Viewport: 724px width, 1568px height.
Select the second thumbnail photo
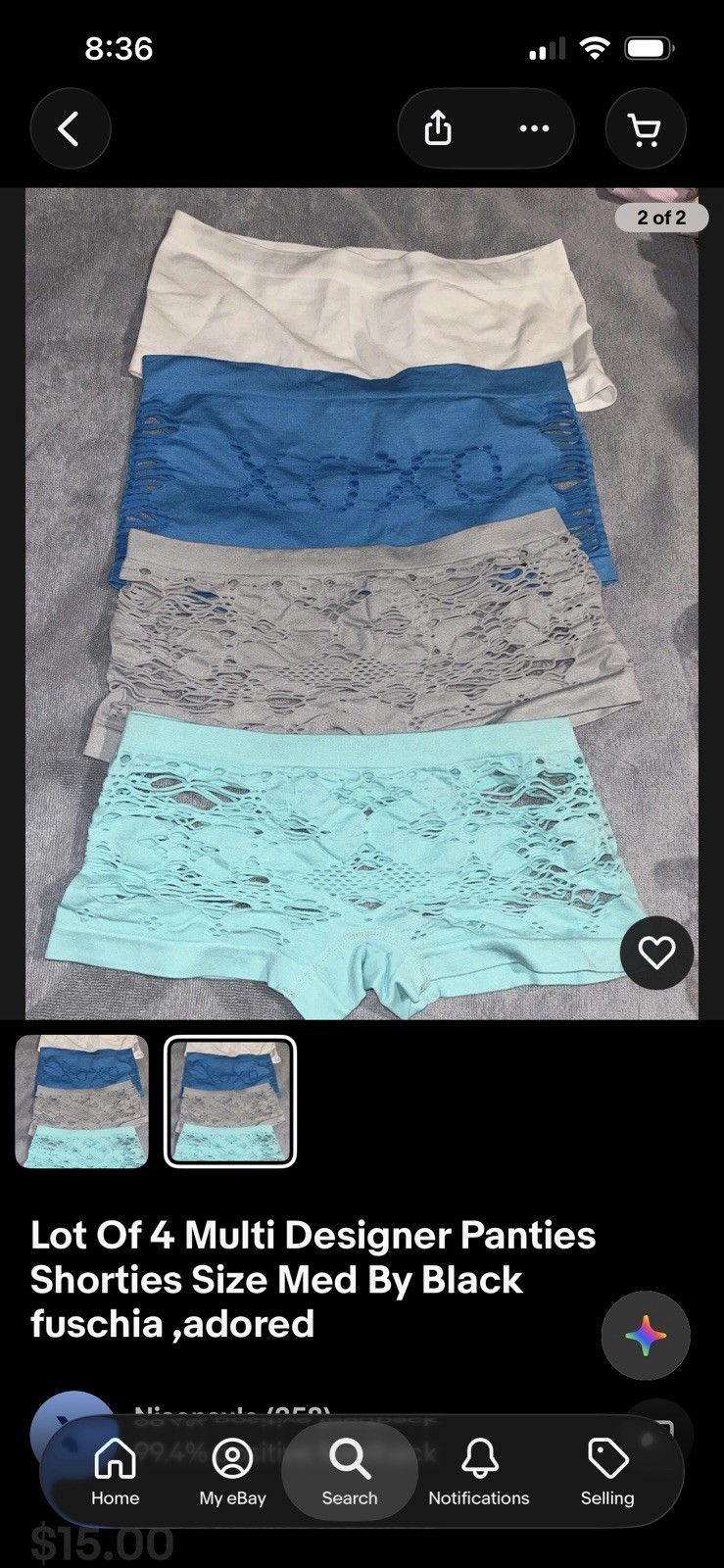pos(230,1102)
